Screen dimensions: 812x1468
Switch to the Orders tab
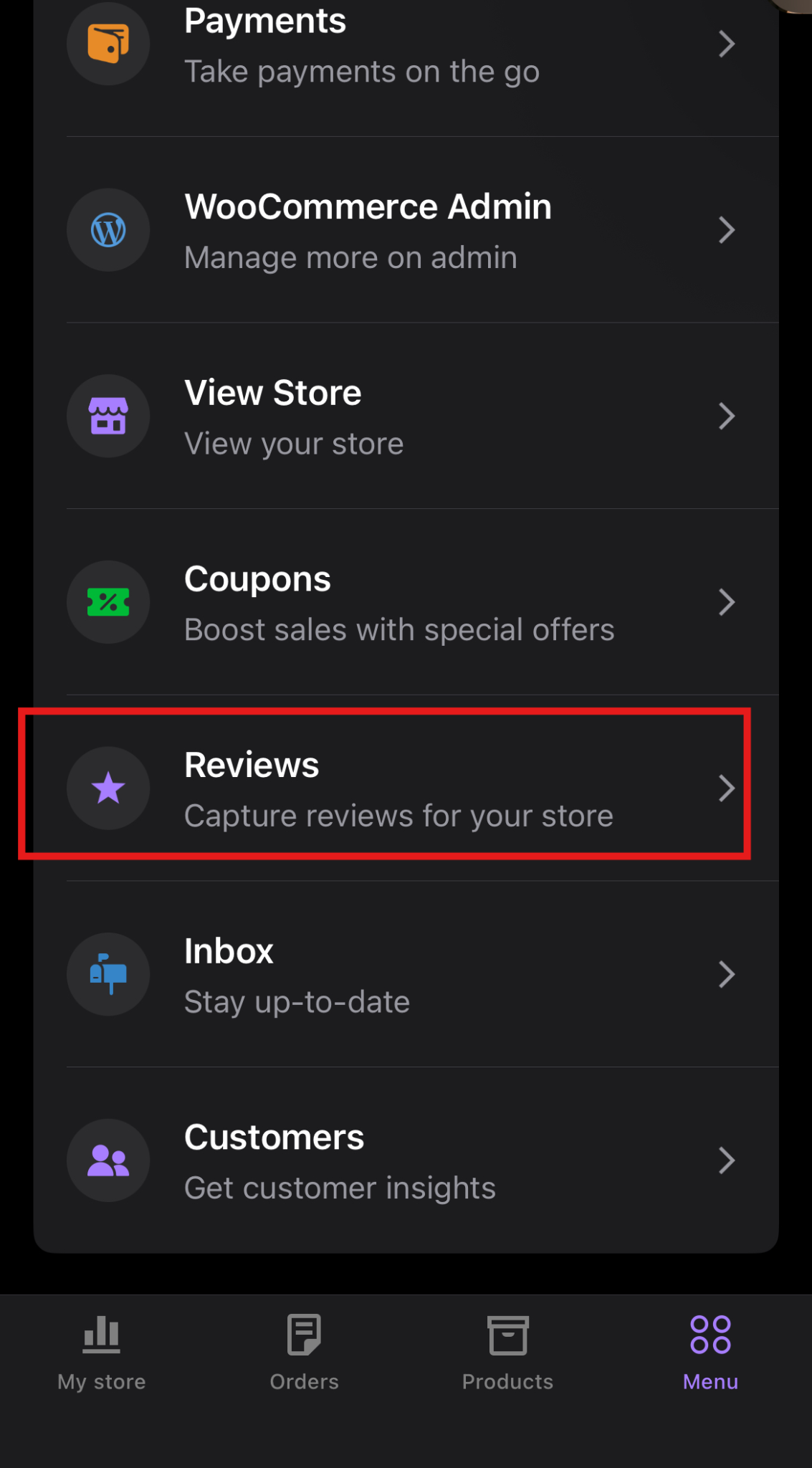pos(304,1353)
